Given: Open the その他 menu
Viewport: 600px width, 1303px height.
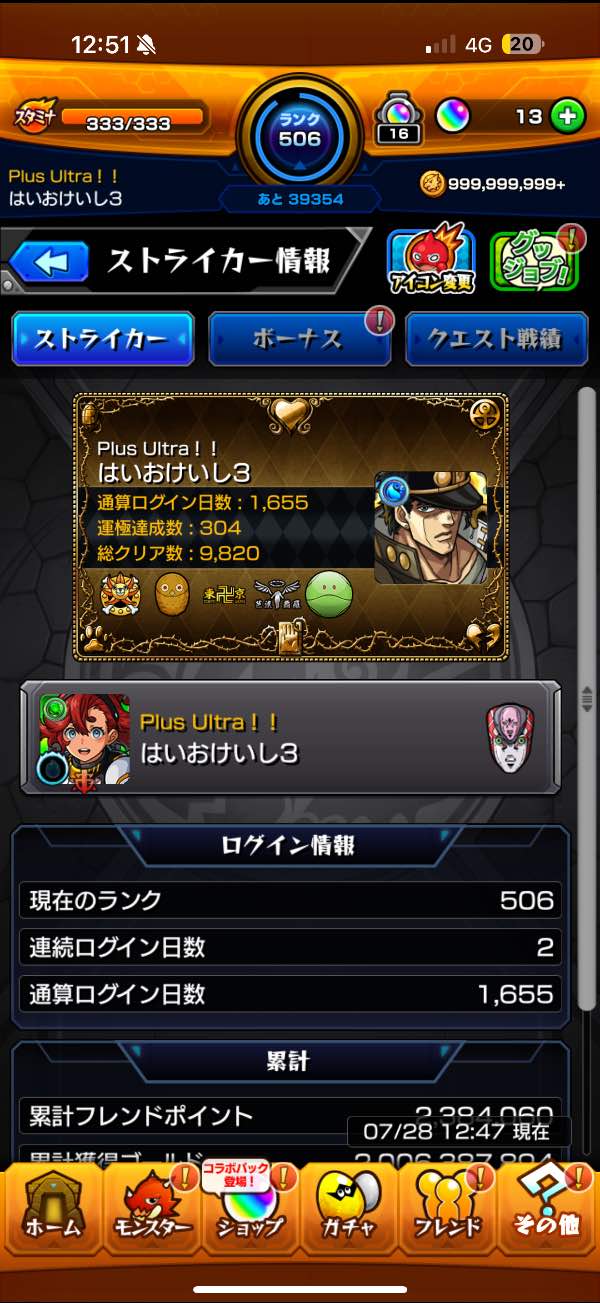Looking at the screenshot, I should click(x=548, y=1212).
